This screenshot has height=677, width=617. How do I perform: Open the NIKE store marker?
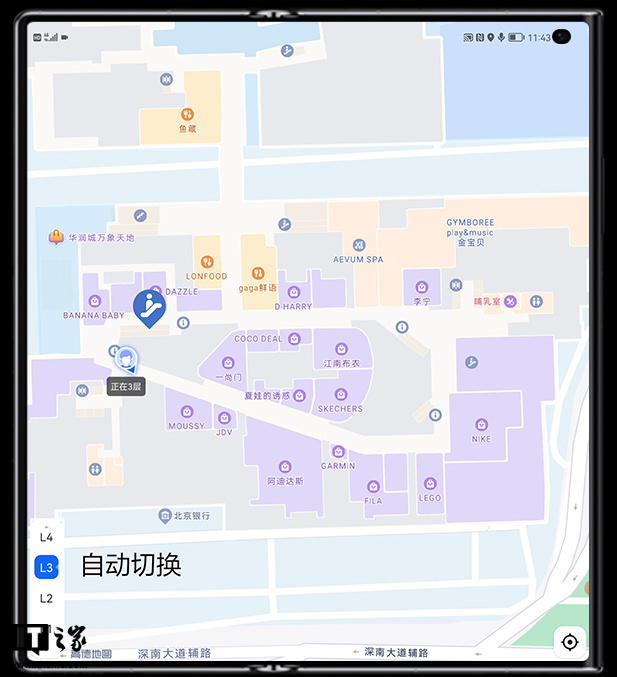[x=481, y=424]
